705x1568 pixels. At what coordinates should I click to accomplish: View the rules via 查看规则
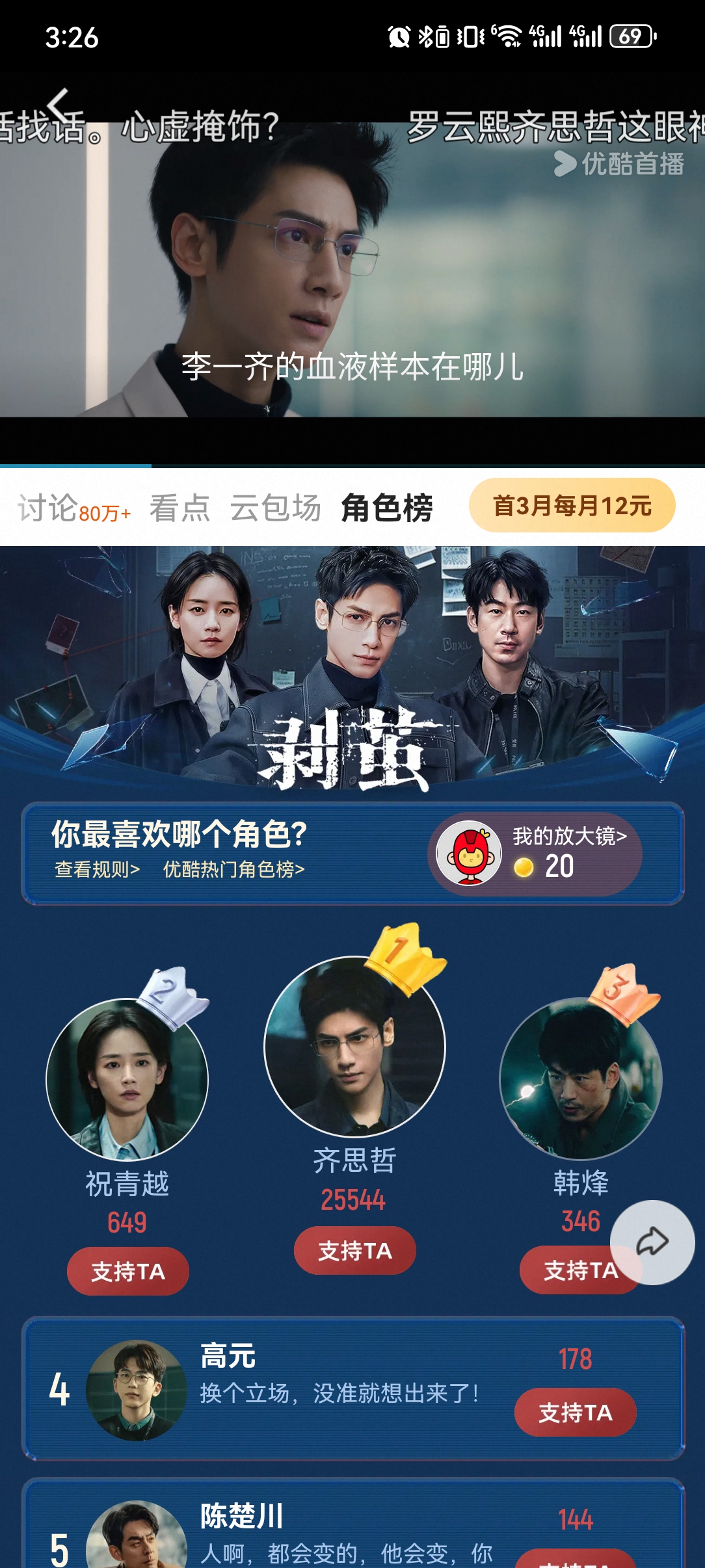(98, 869)
